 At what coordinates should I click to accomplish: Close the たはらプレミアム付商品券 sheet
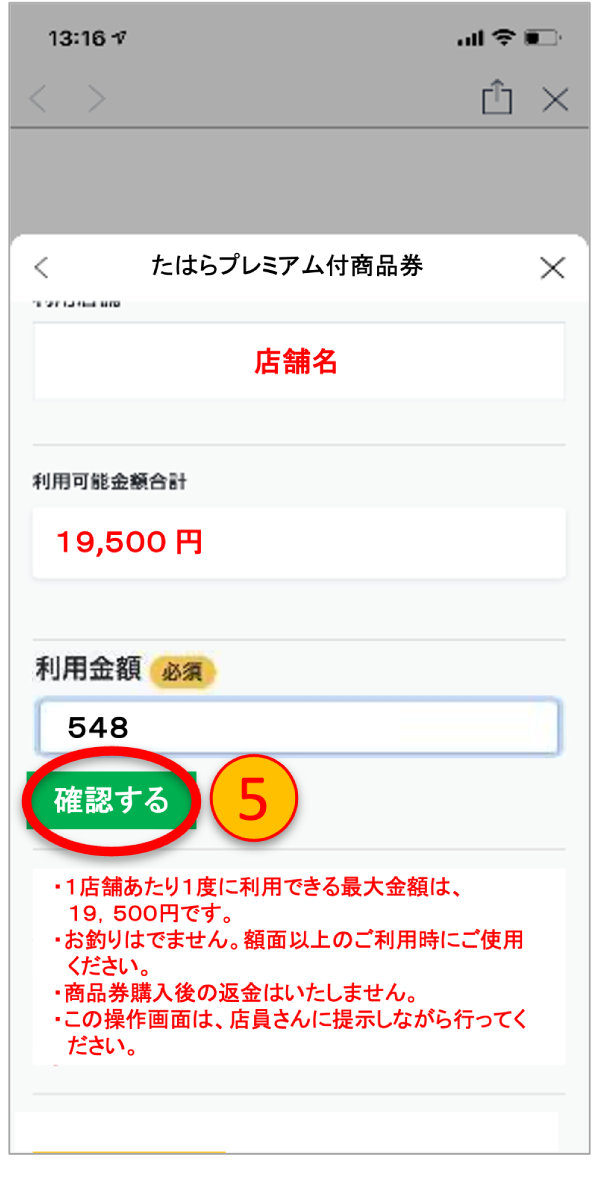click(x=552, y=268)
